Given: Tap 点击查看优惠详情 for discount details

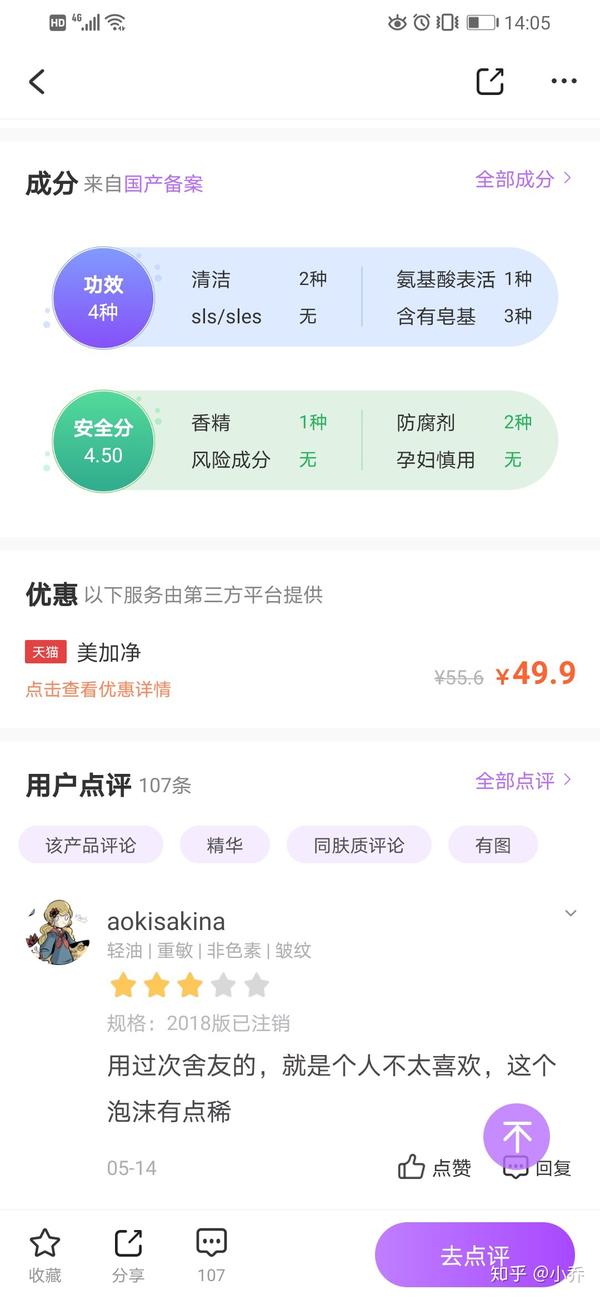Looking at the screenshot, I should [98, 689].
